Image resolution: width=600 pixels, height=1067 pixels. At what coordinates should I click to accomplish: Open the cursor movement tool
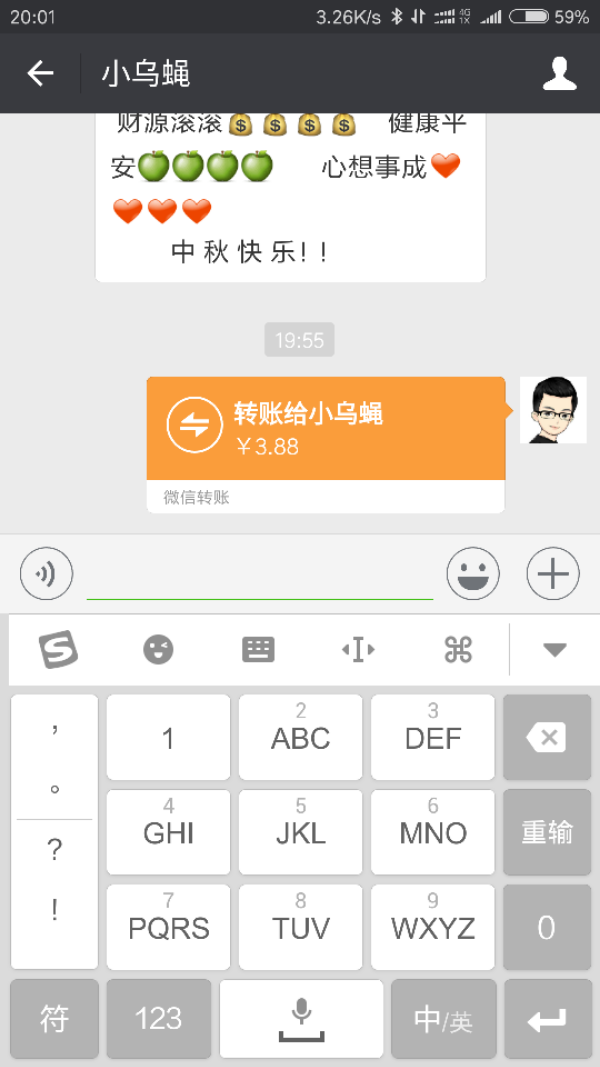[359, 649]
